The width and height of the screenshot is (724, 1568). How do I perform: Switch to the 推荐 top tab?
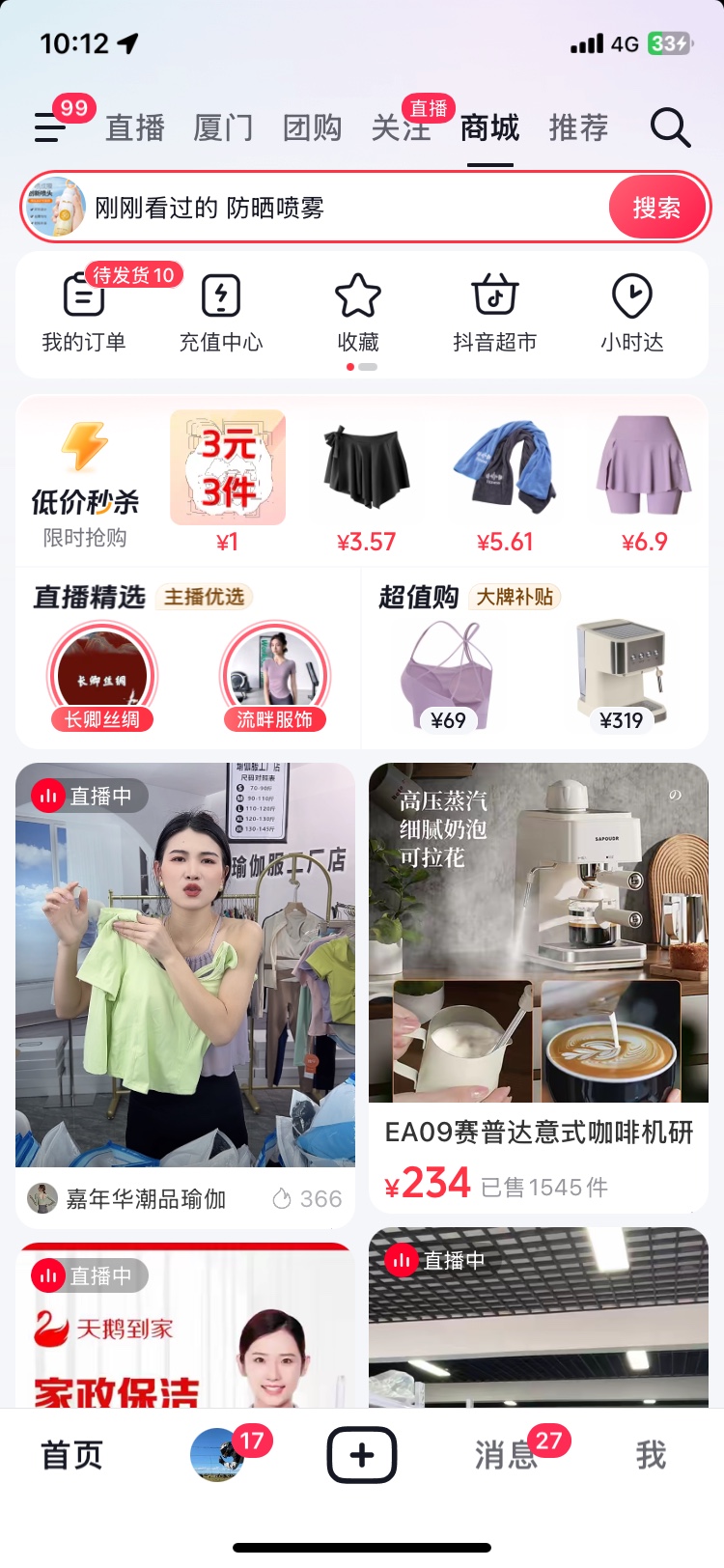[579, 127]
